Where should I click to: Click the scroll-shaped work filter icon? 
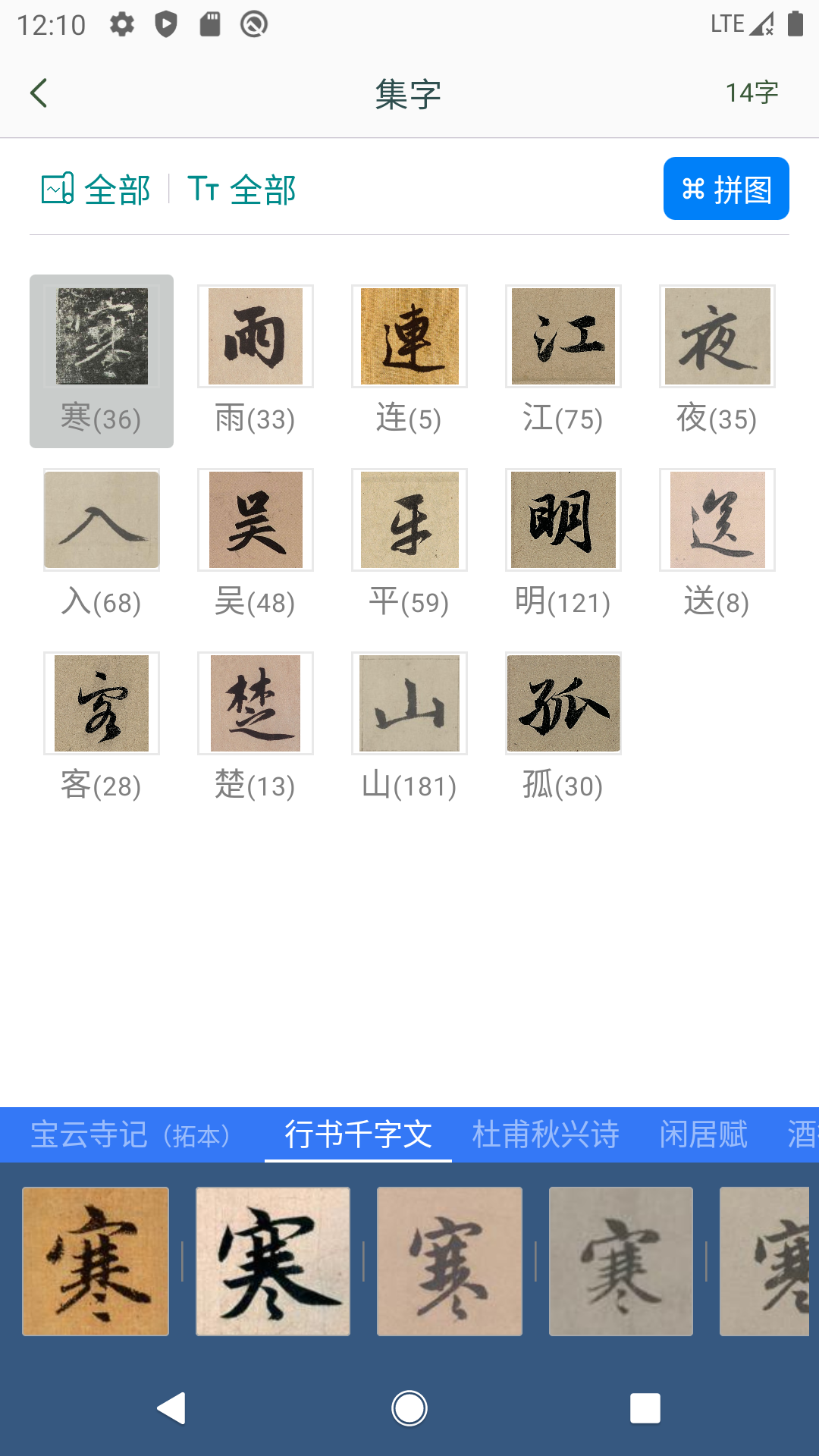tap(58, 189)
